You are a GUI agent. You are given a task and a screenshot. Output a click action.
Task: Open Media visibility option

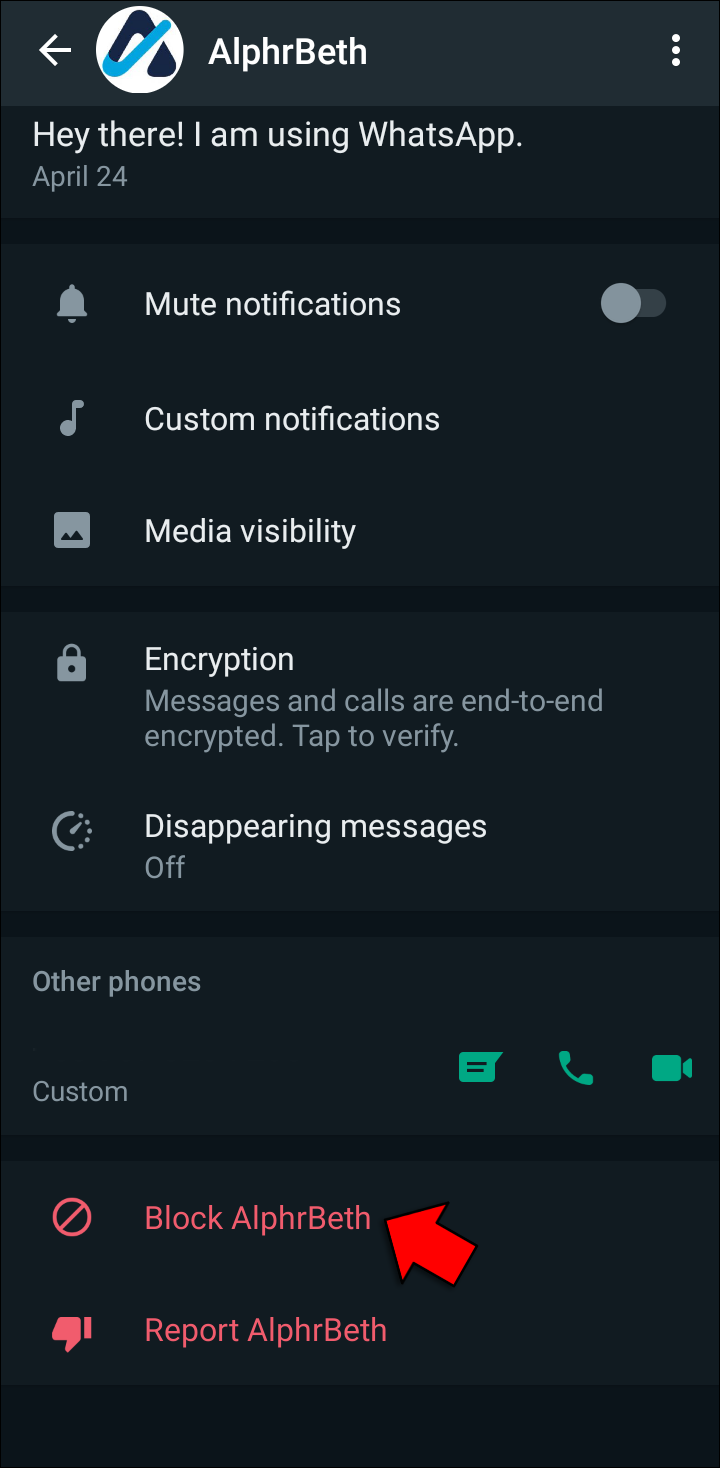click(x=250, y=531)
